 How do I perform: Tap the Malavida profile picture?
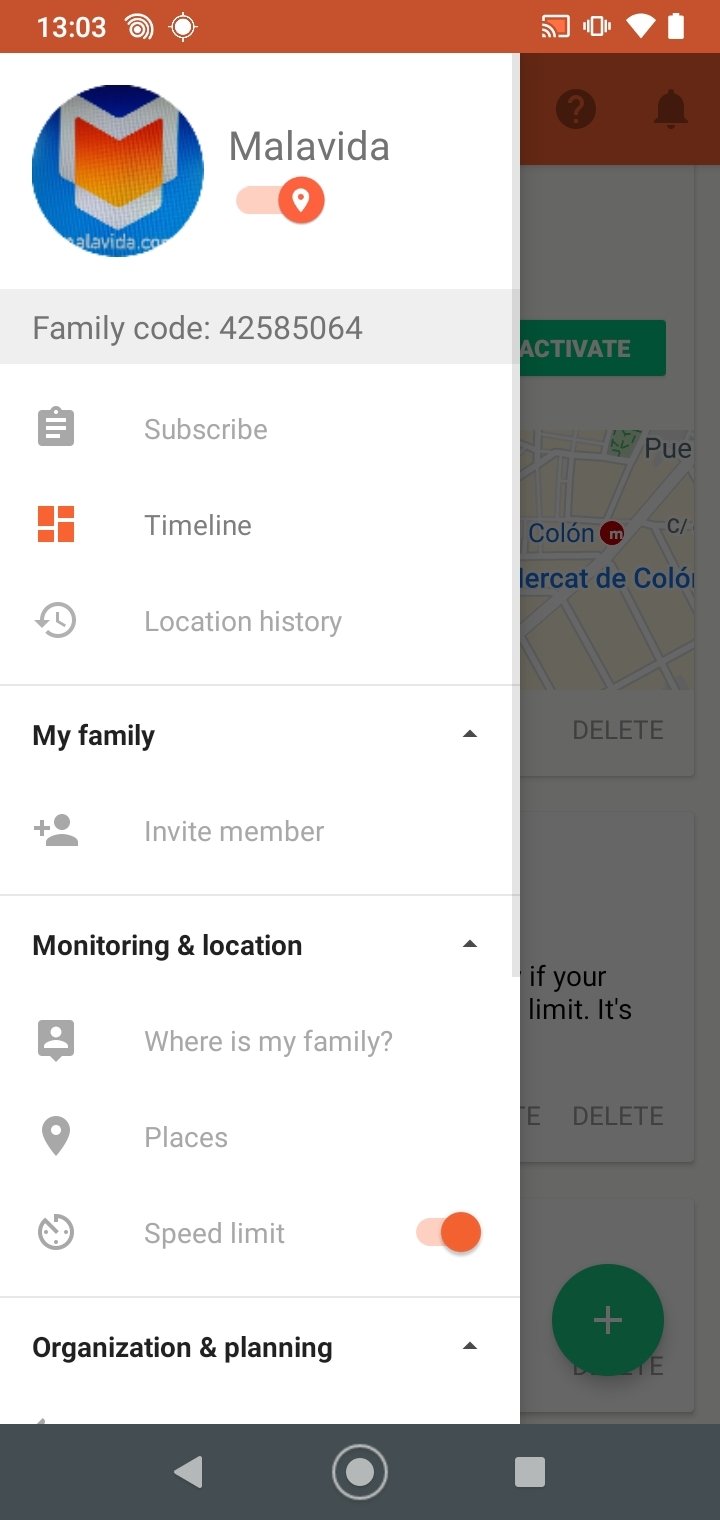coord(118,171)
